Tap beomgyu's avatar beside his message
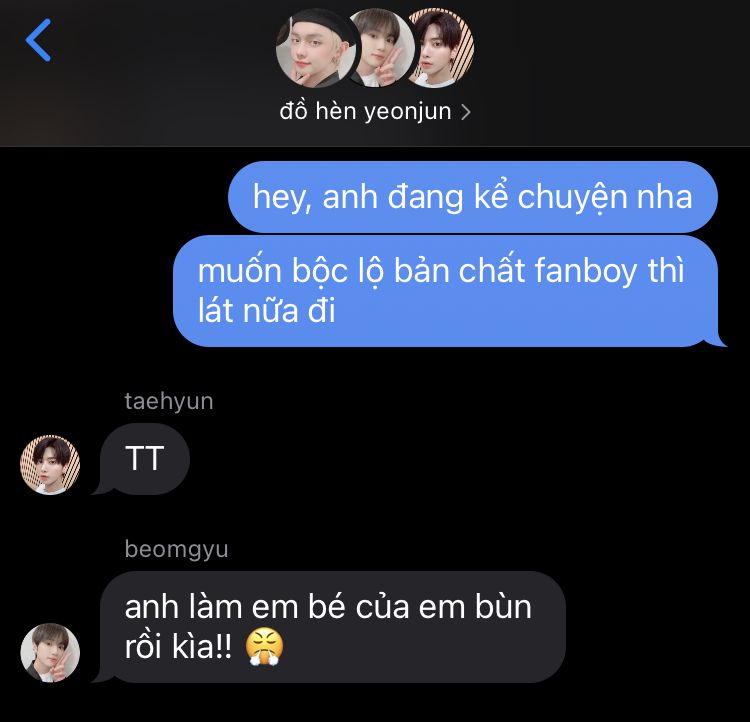This screenshot has width=750, height=722. pyautogui.click(x=50, y=653)
